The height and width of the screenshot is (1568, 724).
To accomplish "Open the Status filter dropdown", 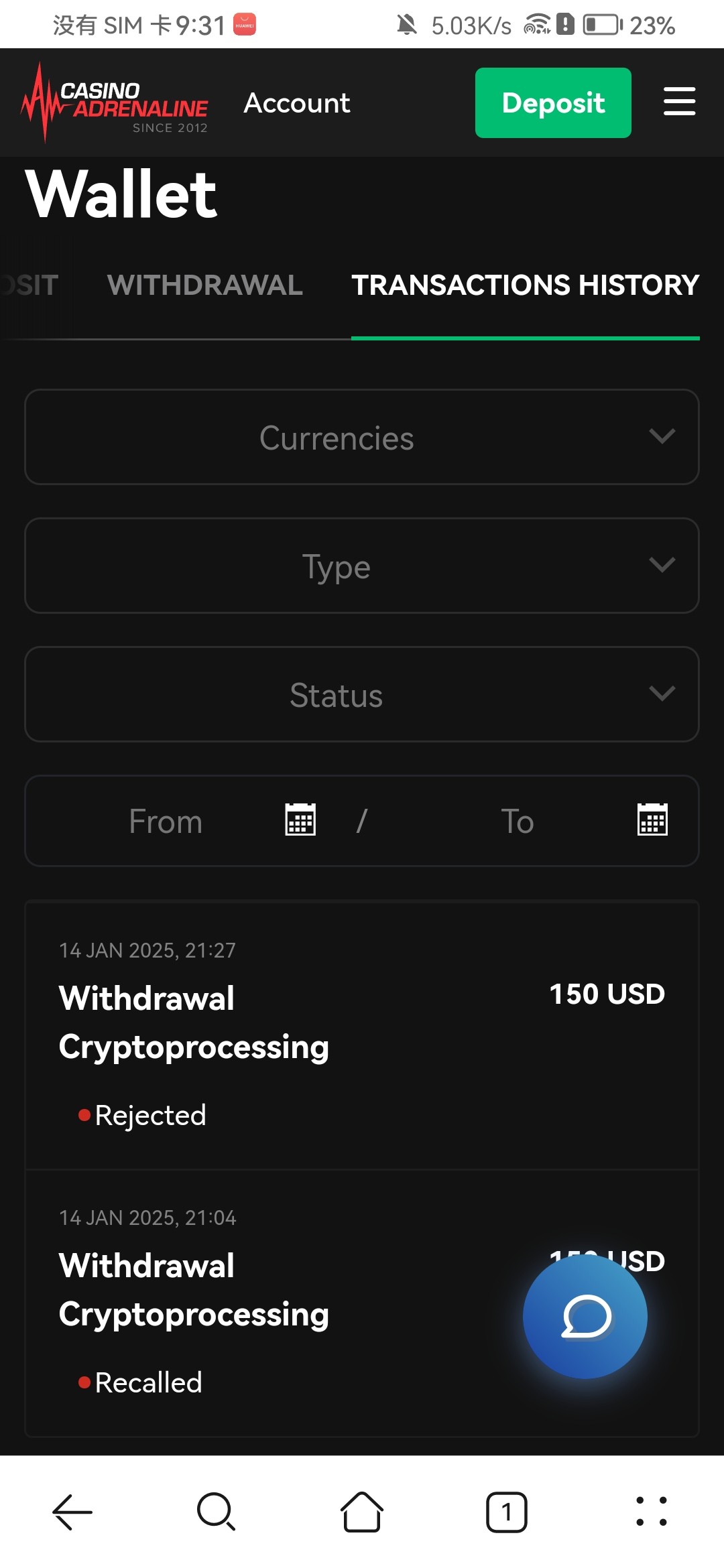I will pos(362,694).
